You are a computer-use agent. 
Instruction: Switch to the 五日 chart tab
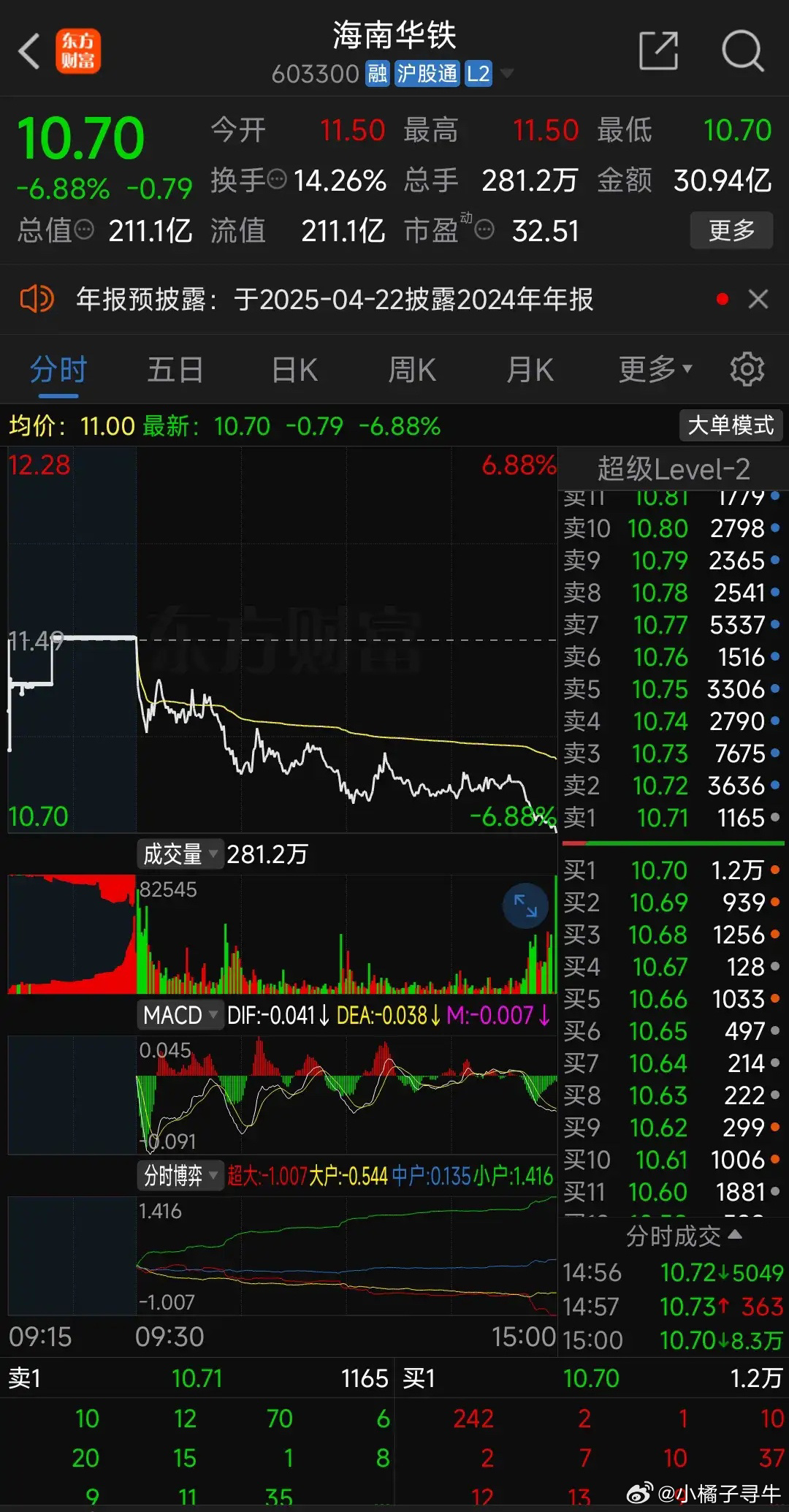pos(175,370)
